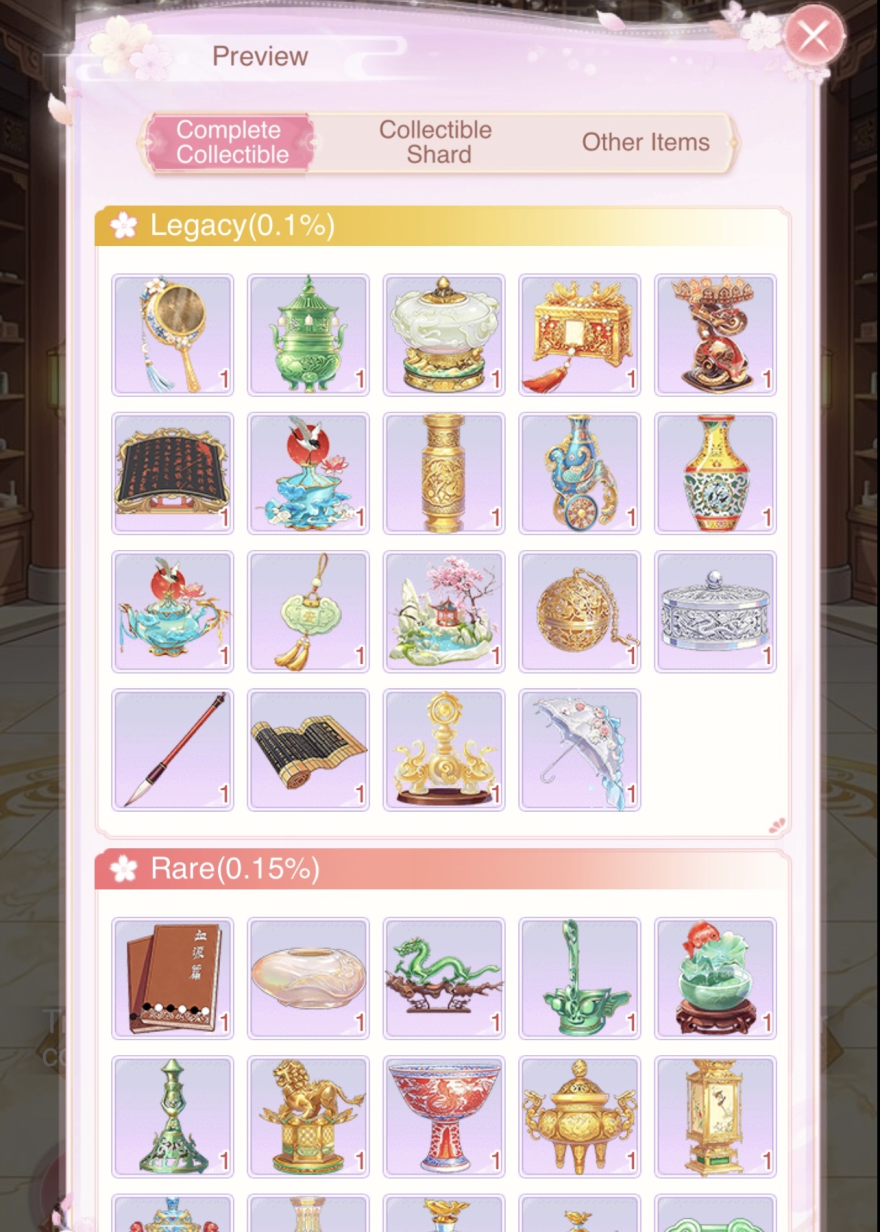The image size is (880, 1232).
Task: Switch to the Other Items tab
Action: pyautogui.click(x=645, y=142)
